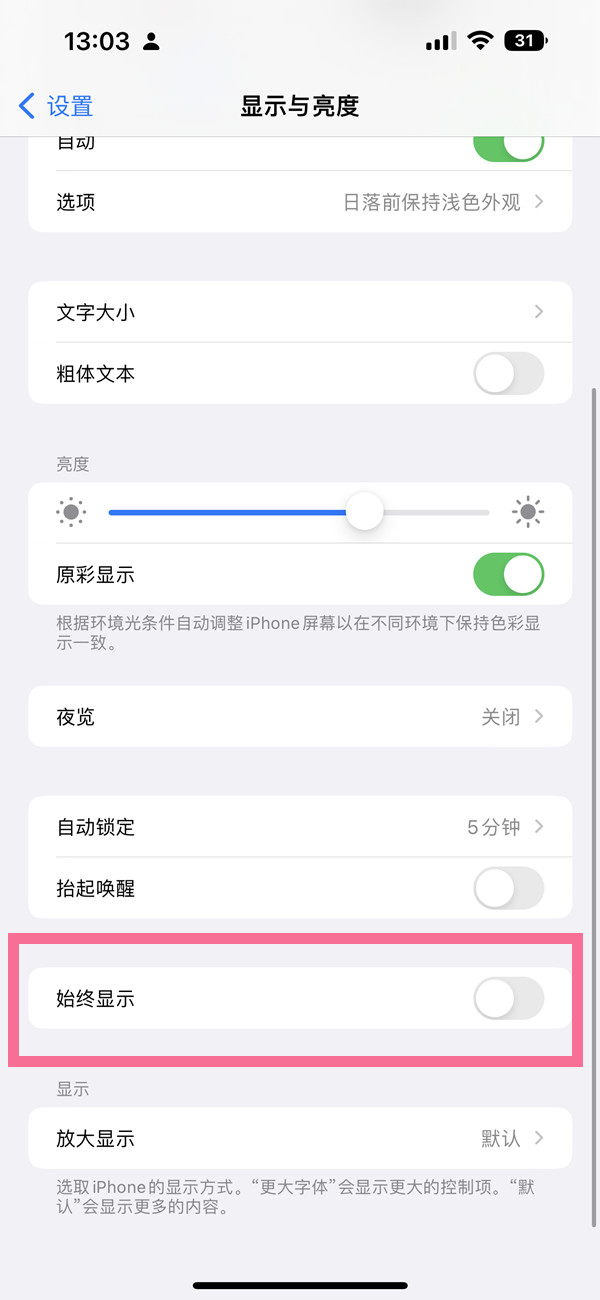Viewport: 600px width, 1300px height.
Task: Go back to 设置
Action: (x=56, y=105)
